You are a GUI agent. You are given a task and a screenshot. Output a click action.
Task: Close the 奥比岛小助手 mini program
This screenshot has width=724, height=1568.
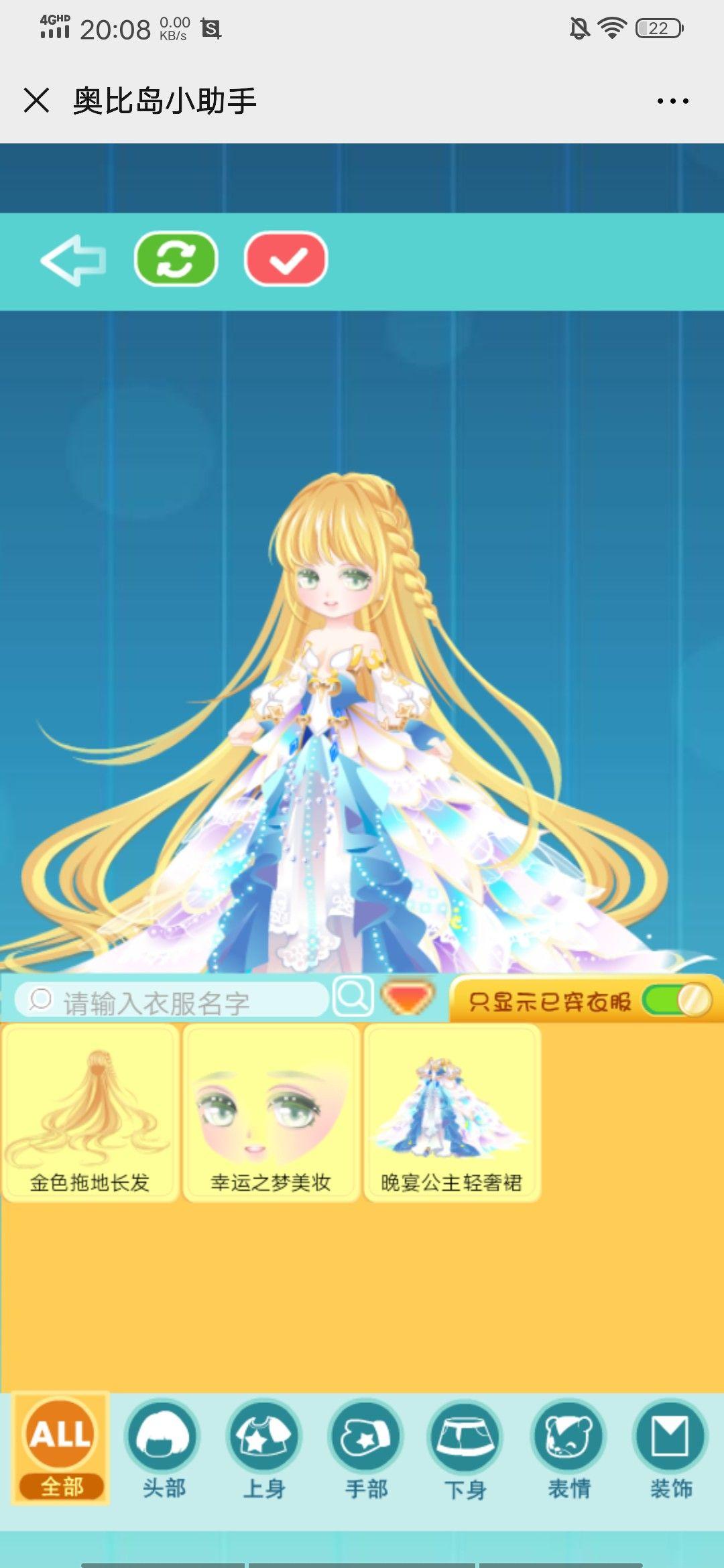(37, 101)
